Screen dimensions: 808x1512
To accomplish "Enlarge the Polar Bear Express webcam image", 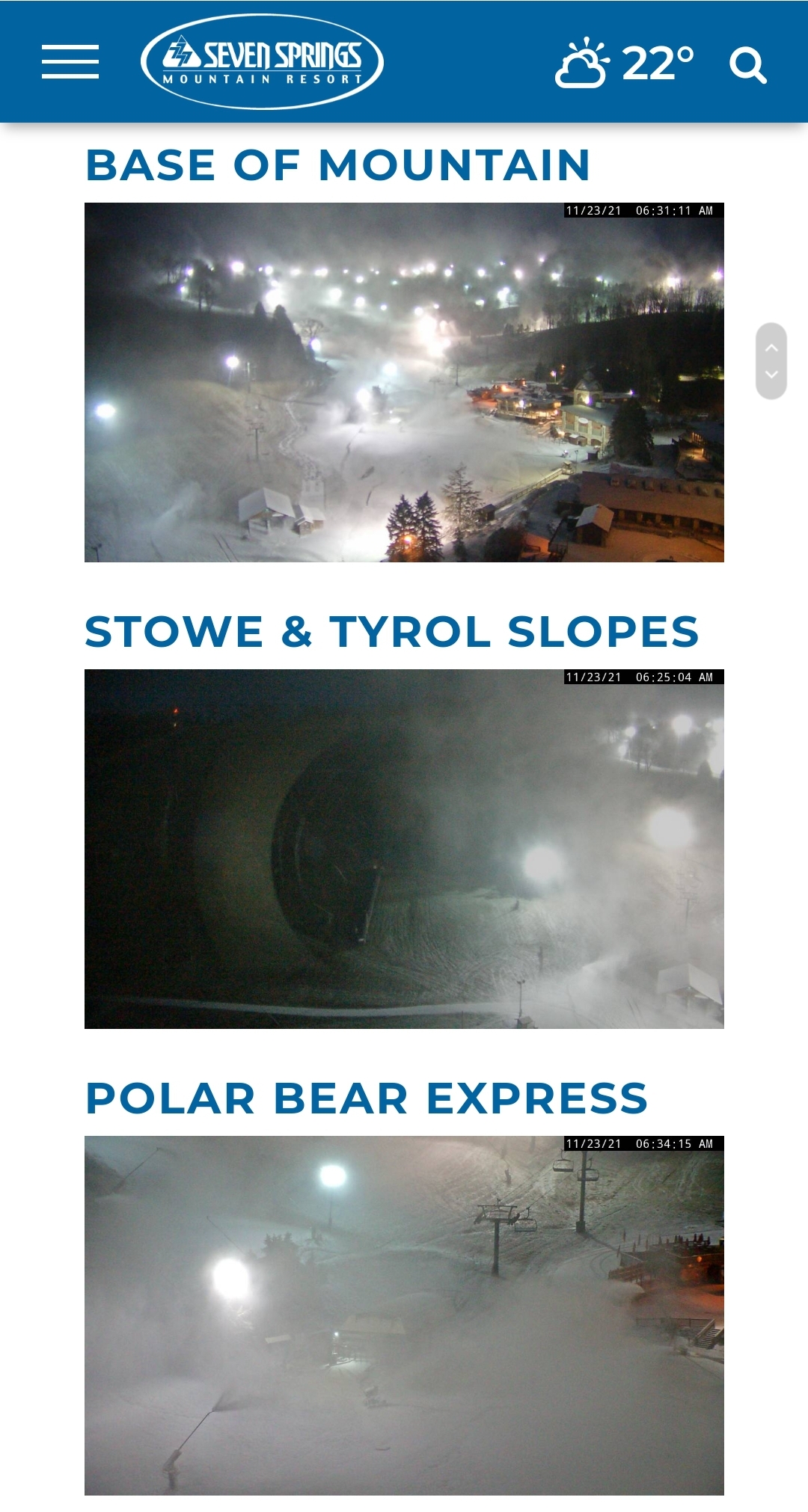I will pos(404,1315).
